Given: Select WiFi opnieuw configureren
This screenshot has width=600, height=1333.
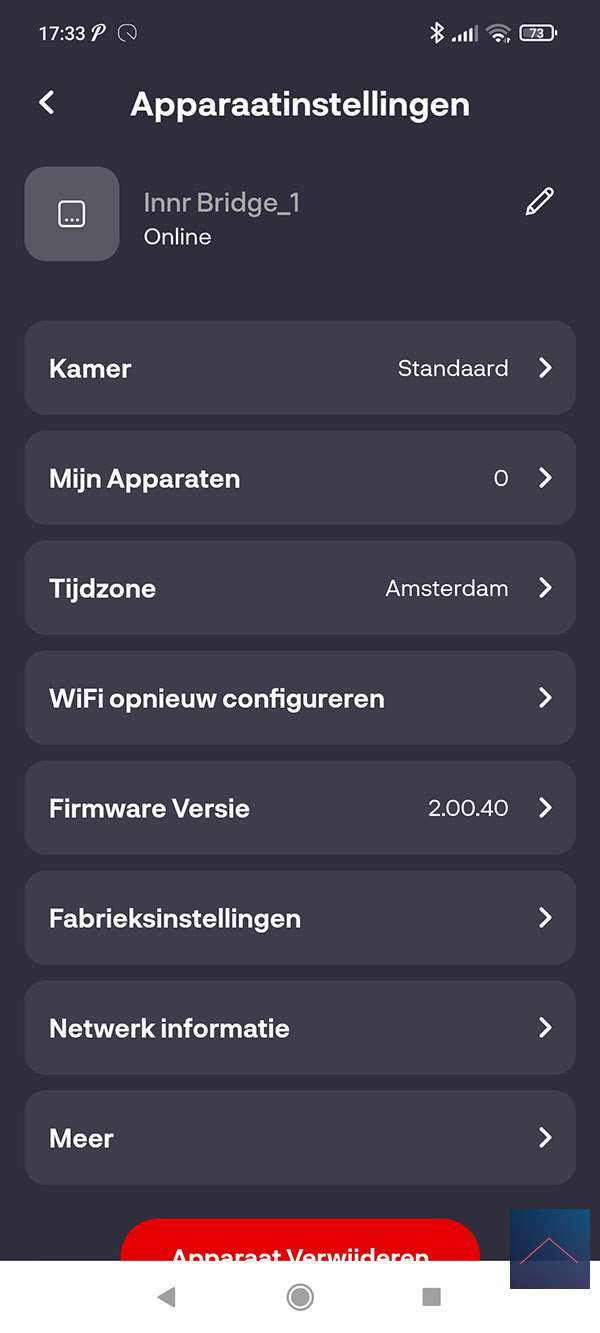Looking at the screenshot, I should coord(300,698).
